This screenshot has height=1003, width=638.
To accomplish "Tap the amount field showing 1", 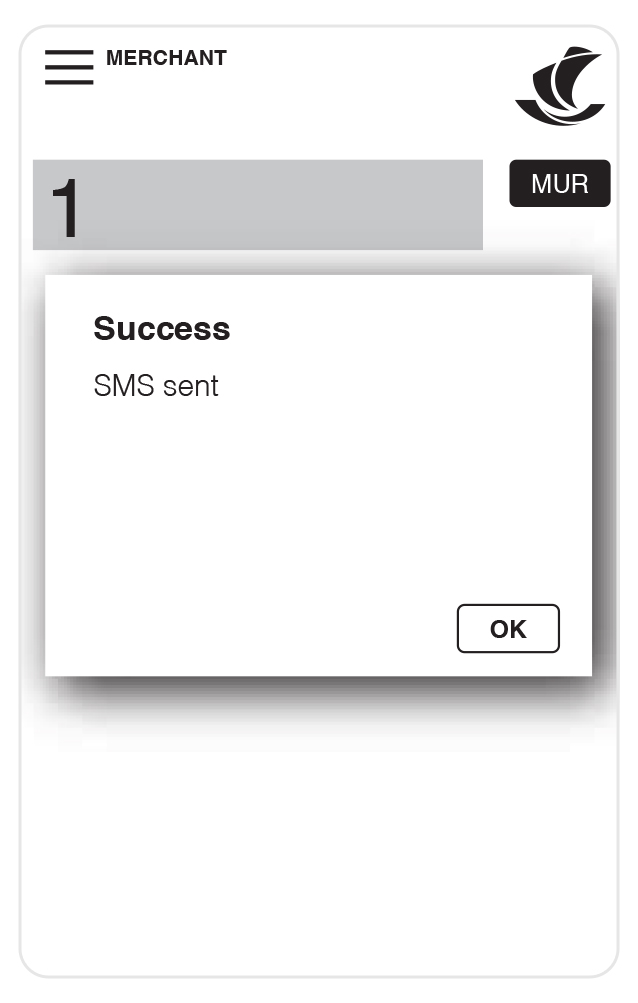I will [x=257, y=205].
